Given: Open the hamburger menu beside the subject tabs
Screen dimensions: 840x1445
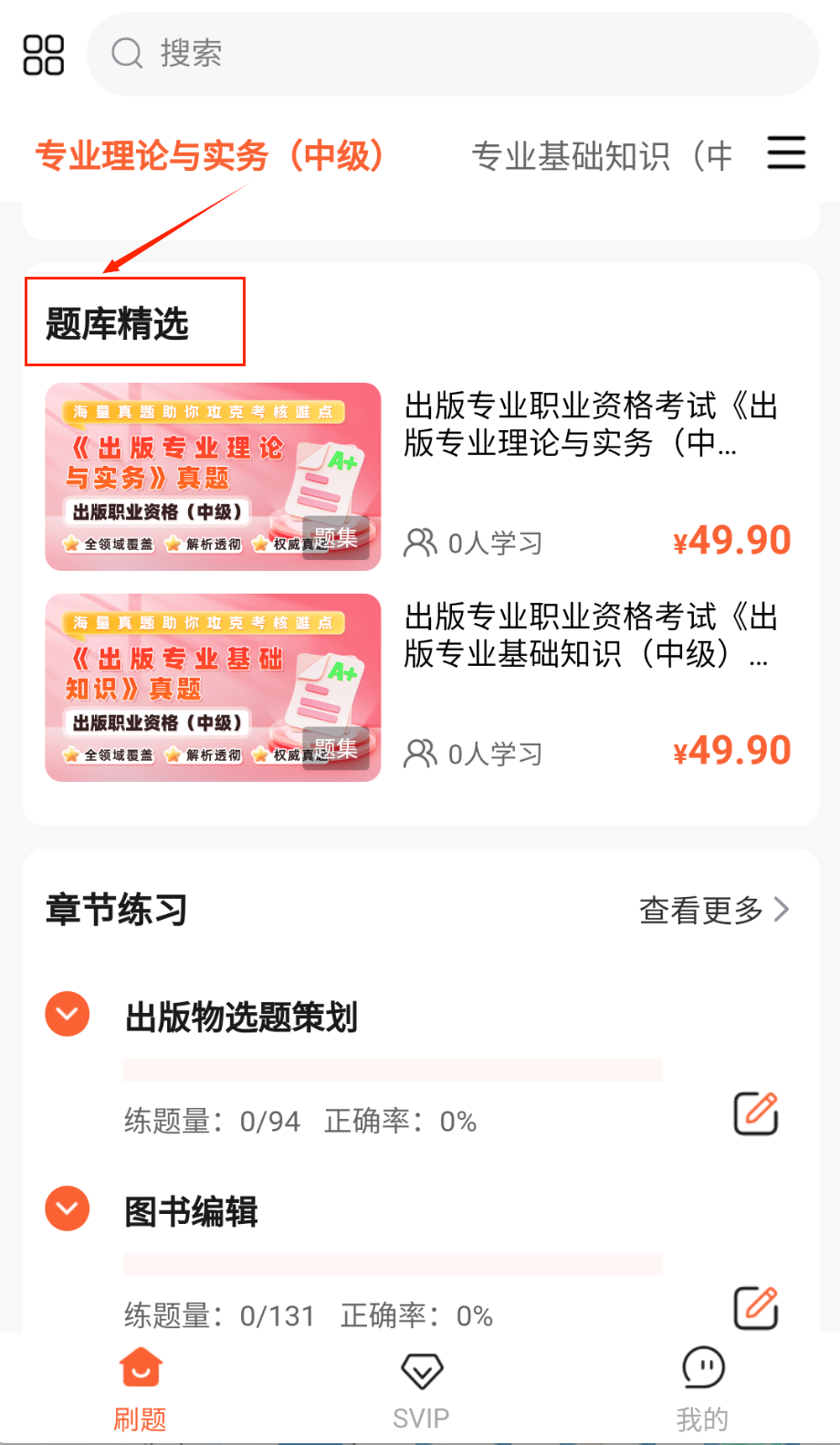Looking at the screenshot, I should point(785,153).
